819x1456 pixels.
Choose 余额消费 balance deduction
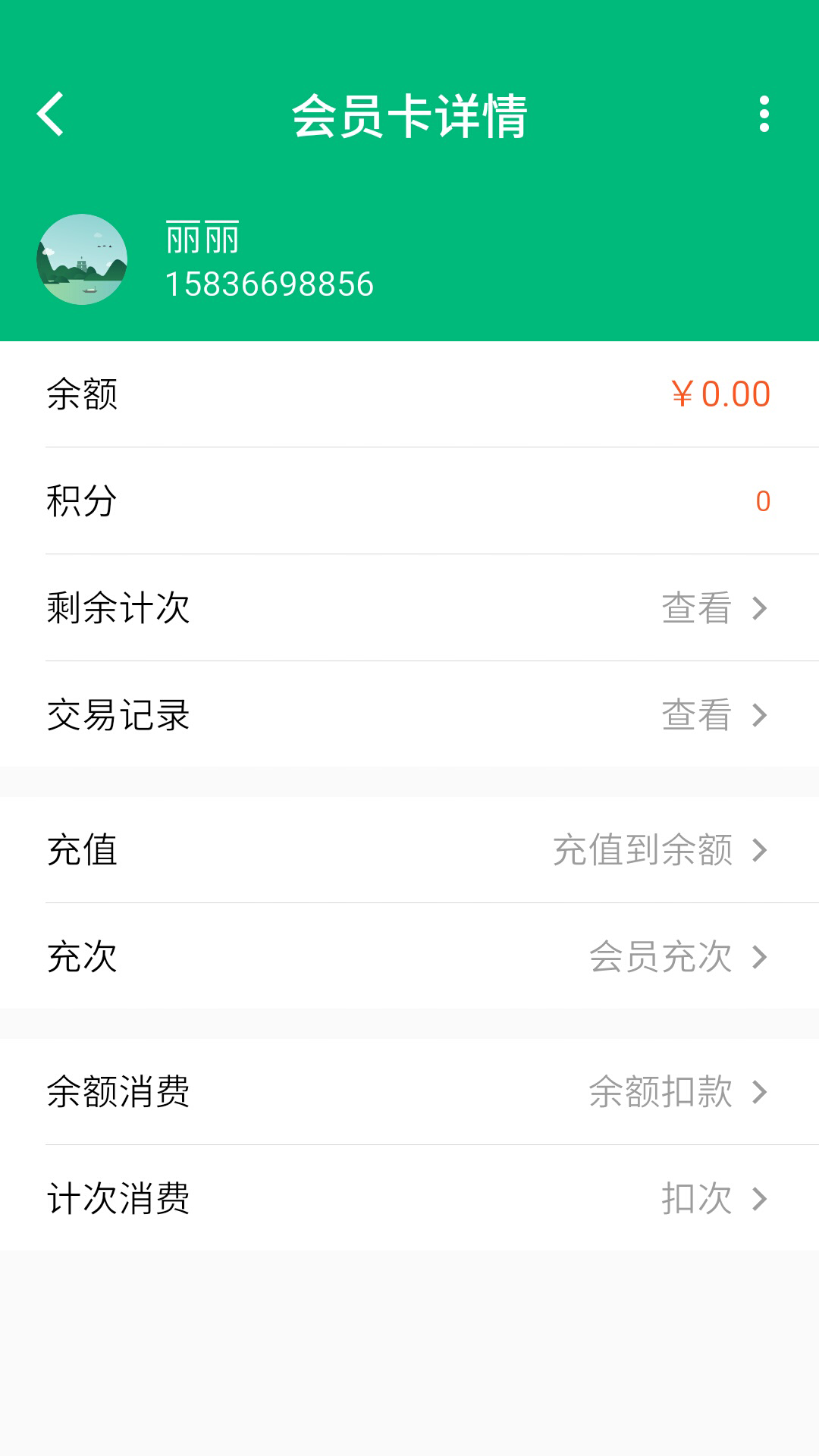tap(409, 1091)
